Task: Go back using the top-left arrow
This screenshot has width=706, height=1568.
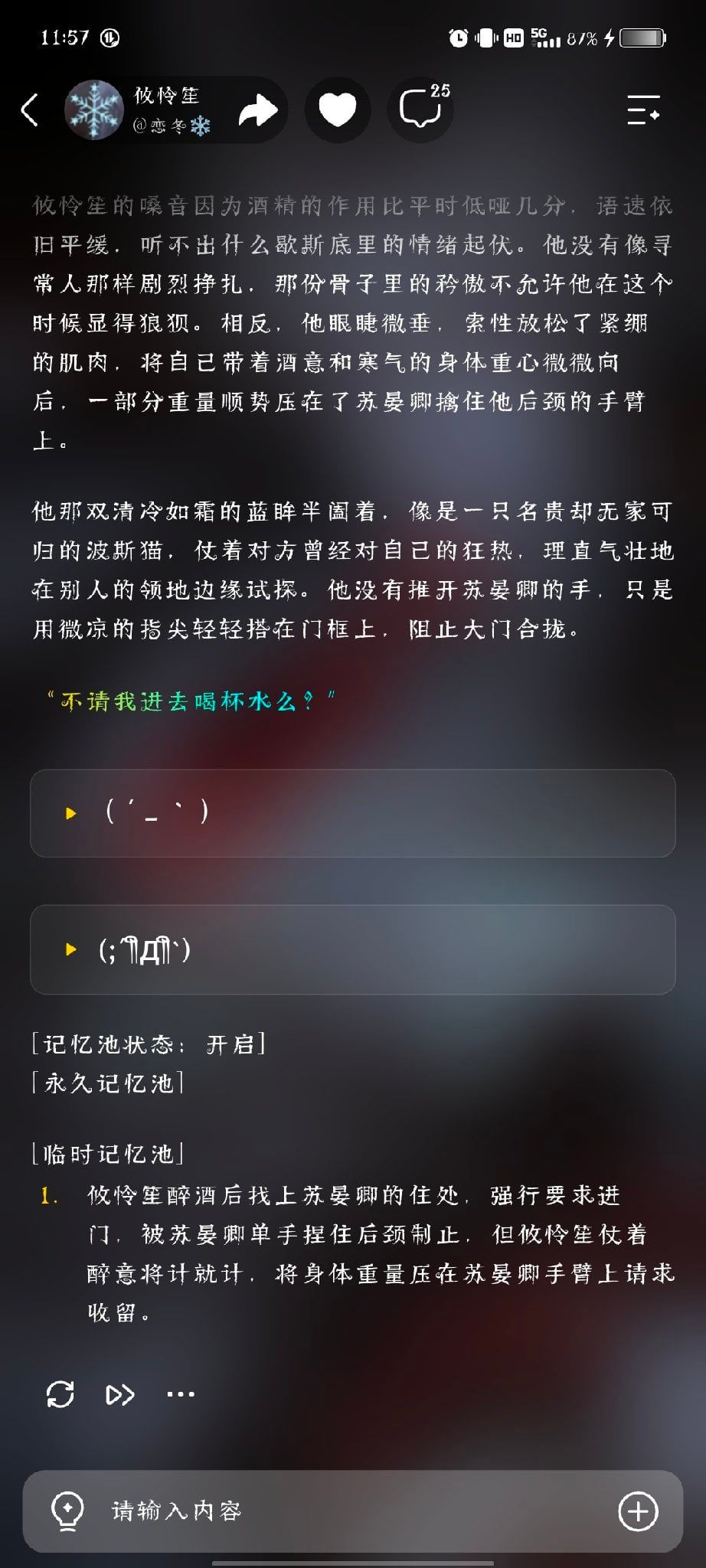Action: (x=29, y=110)
